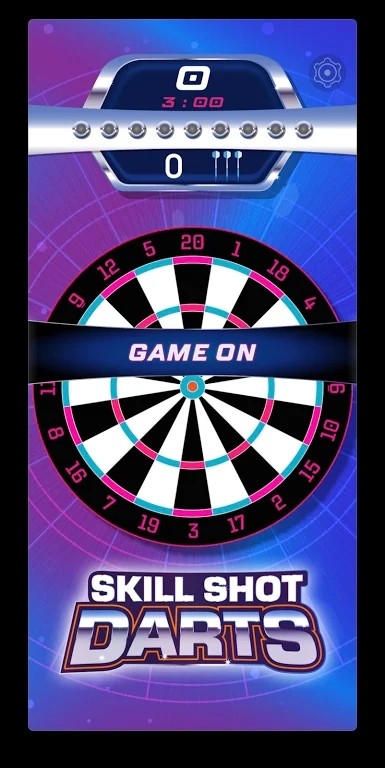Open the settings gear
This screenshot has height=768, width=385.
(329, 72)
